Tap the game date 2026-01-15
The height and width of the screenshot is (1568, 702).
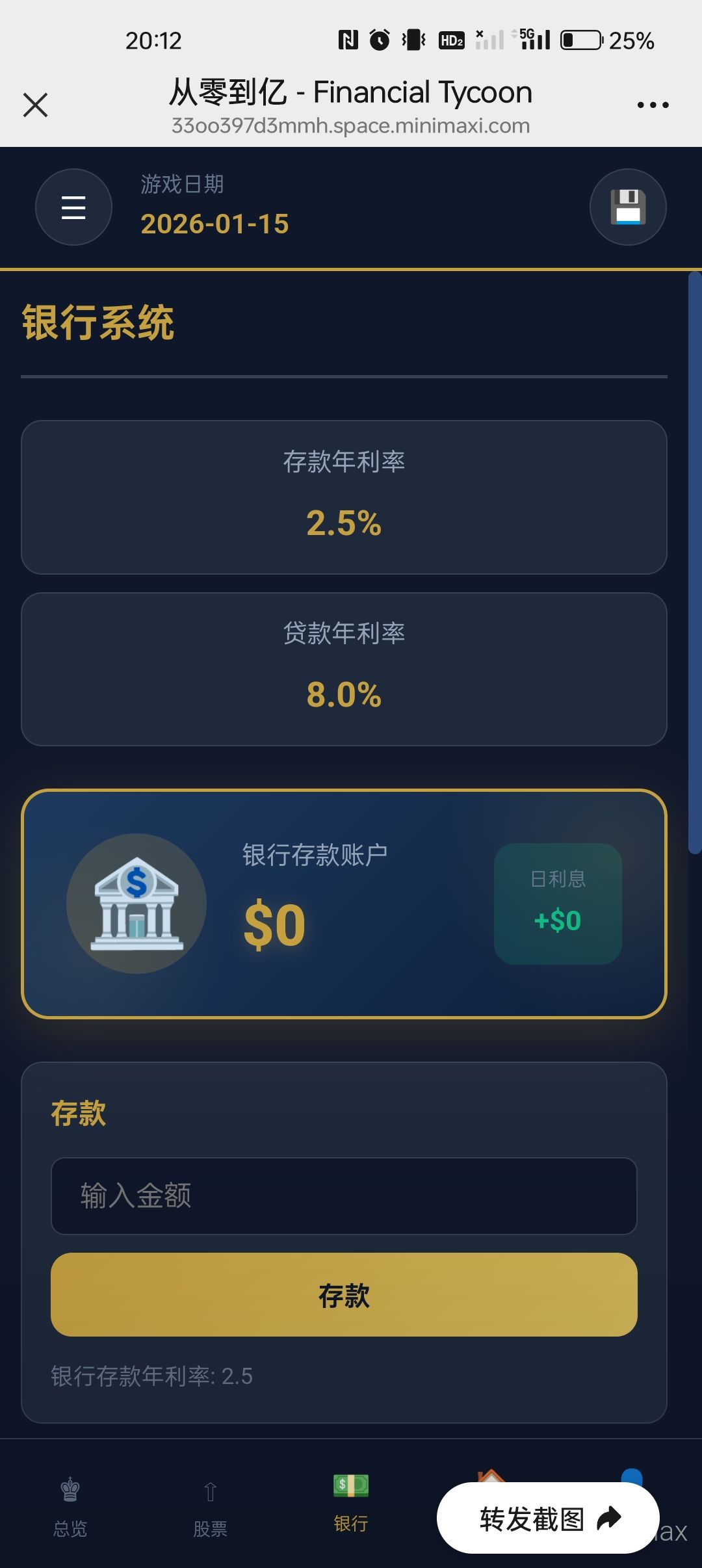coord(214,224)
